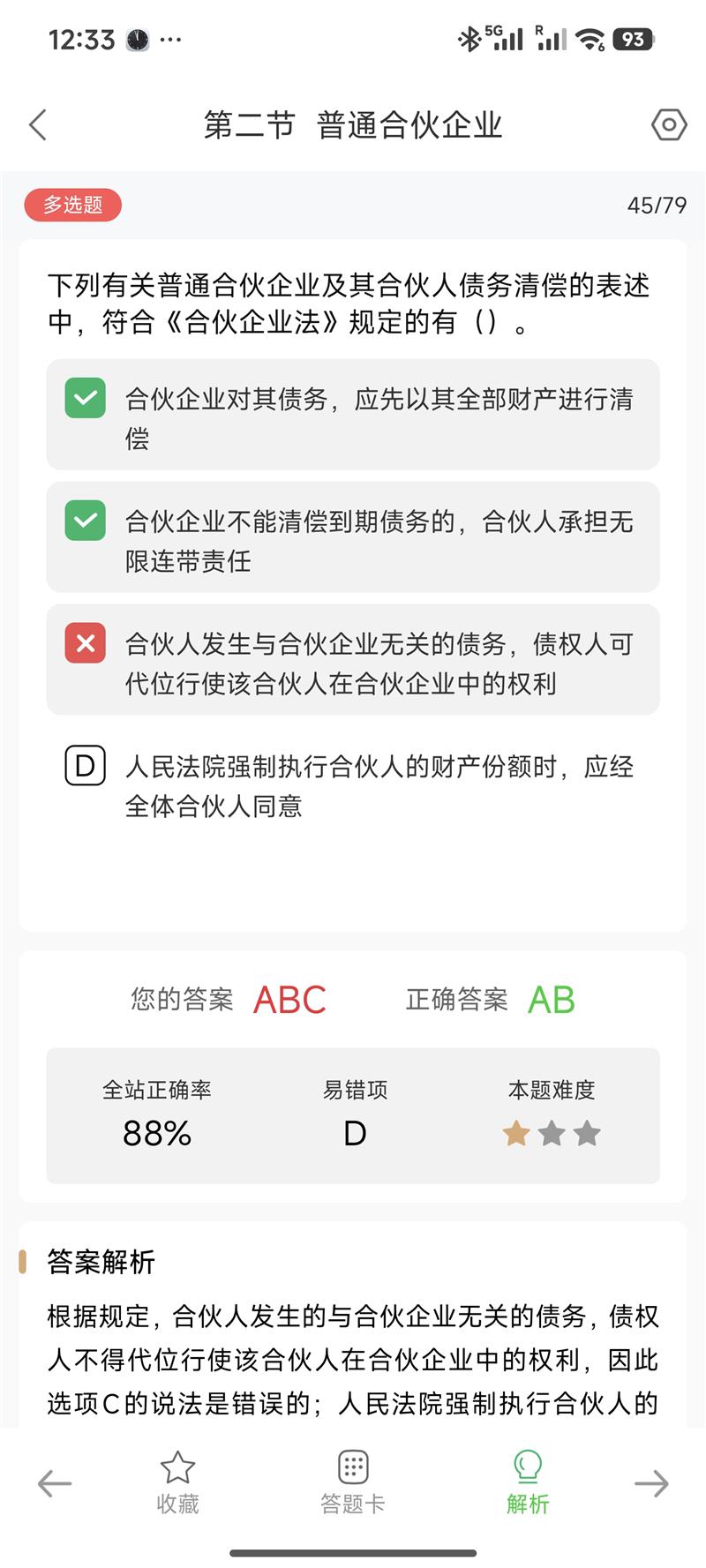Screen dimensions: 706x1568
Task: Select option 债权人可代位行使该合伙人权利
Action: [x=353, y=660]
